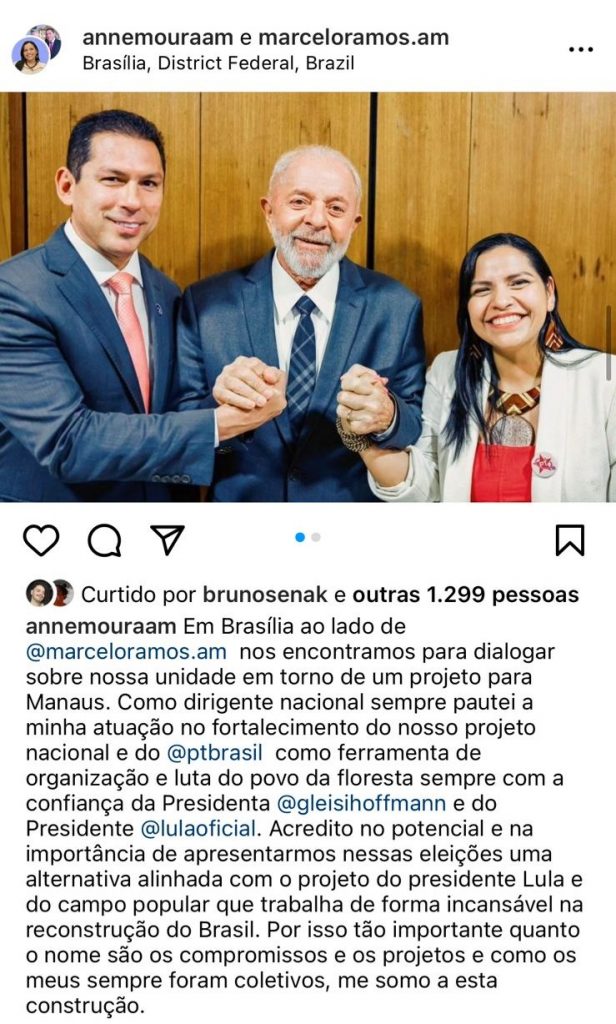This screenshot has width=616, height=1024.
Task: Open comments via the speech bubble icon
Action: [x=104, y=540]
